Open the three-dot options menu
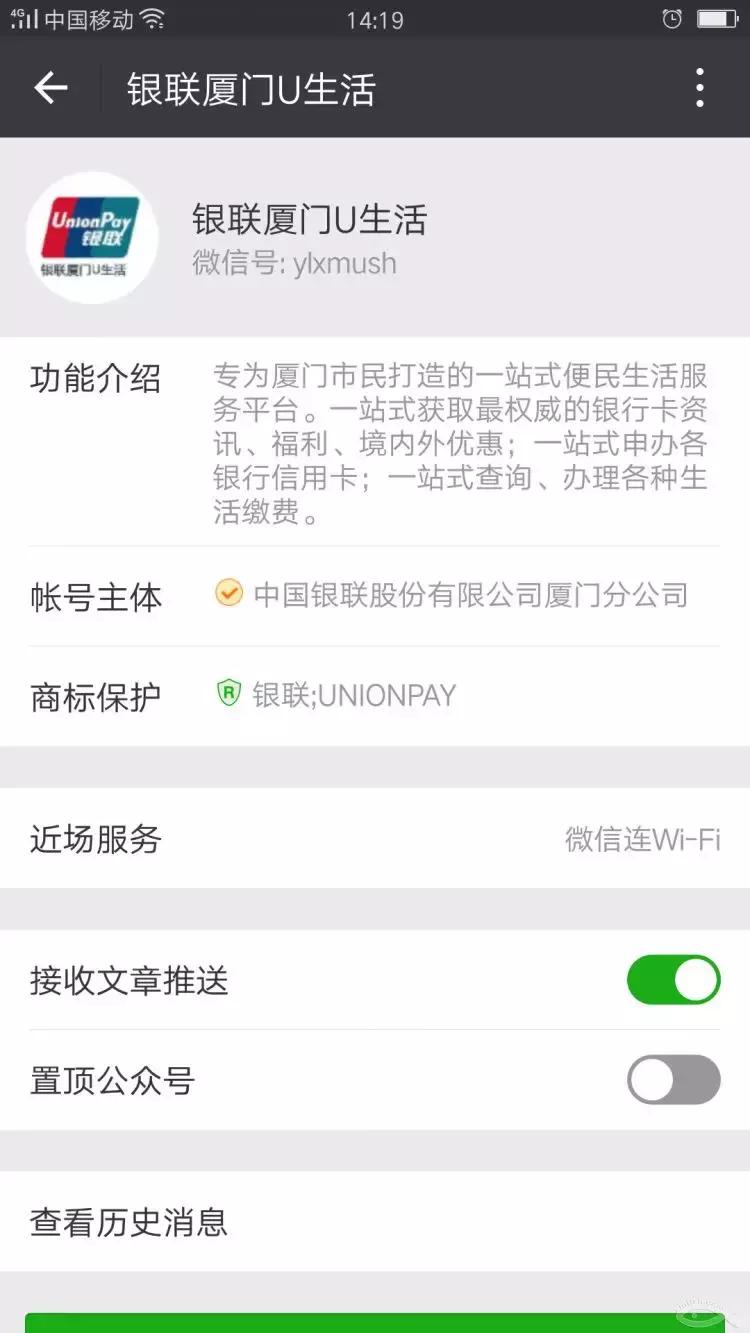Image resolution: width=750 pixels, height=1333 pixels. (x=699, y=89)
